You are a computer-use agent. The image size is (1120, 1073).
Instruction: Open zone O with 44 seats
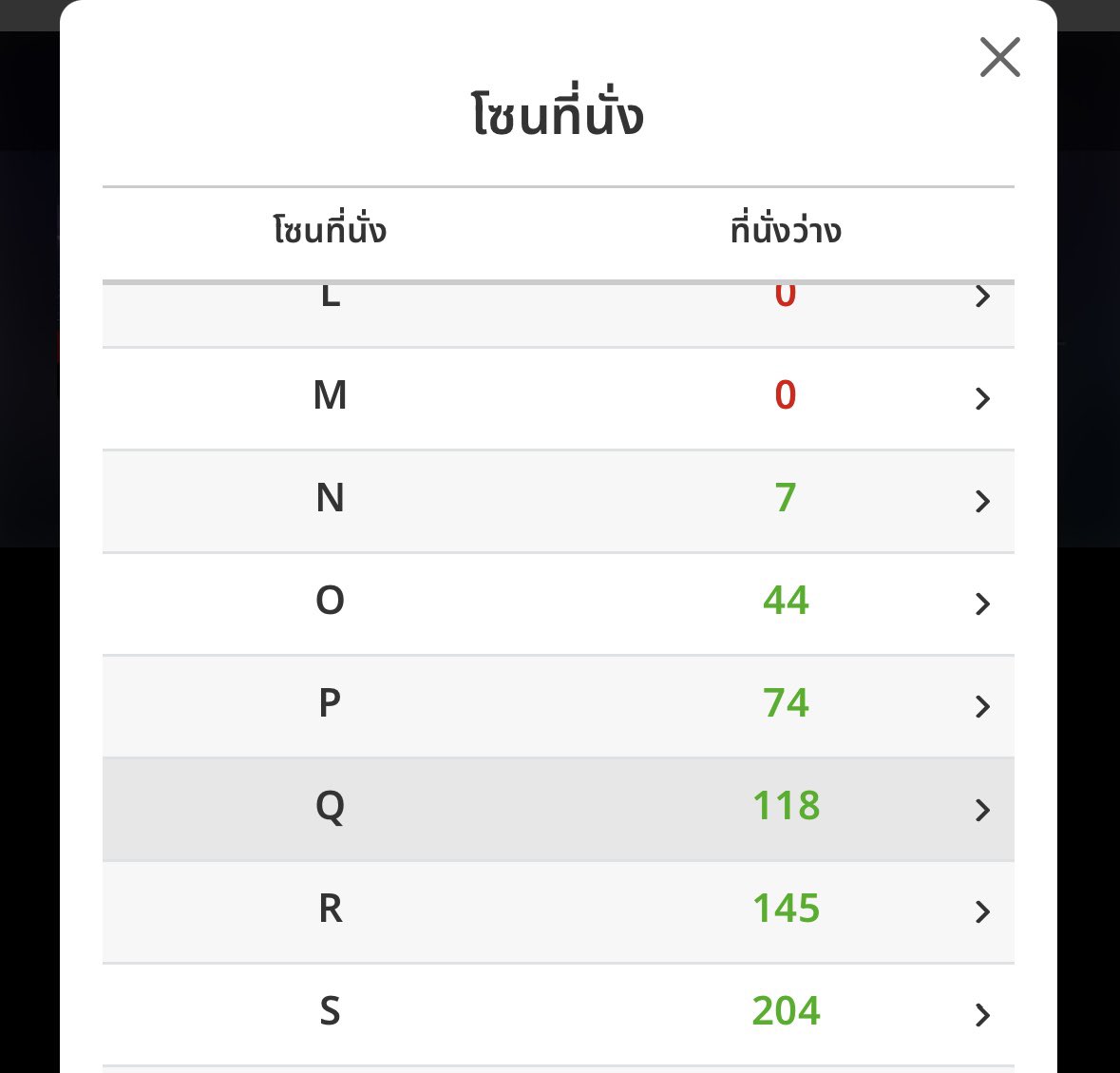point(558,602)
